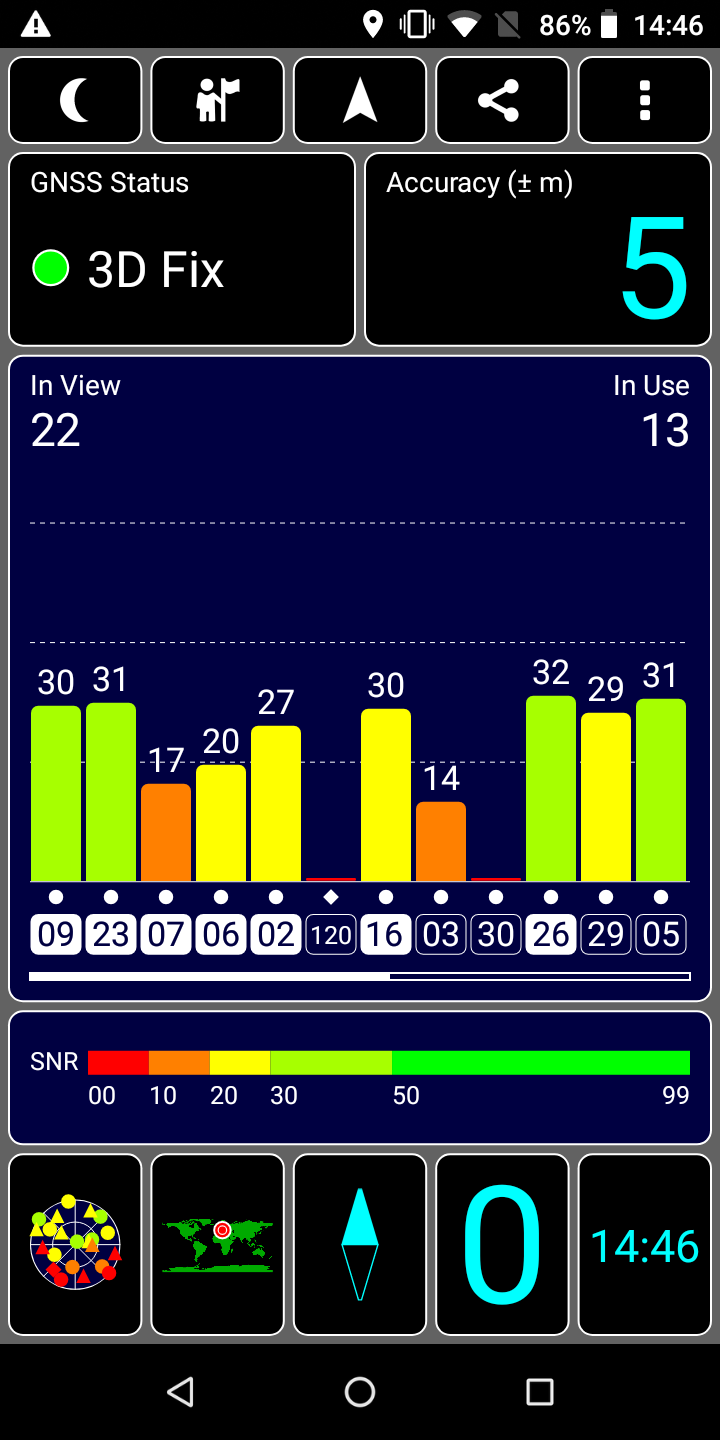Open the three-dot overflow menu
This screenshot has width=720, height=1440.
pos(645,100)
